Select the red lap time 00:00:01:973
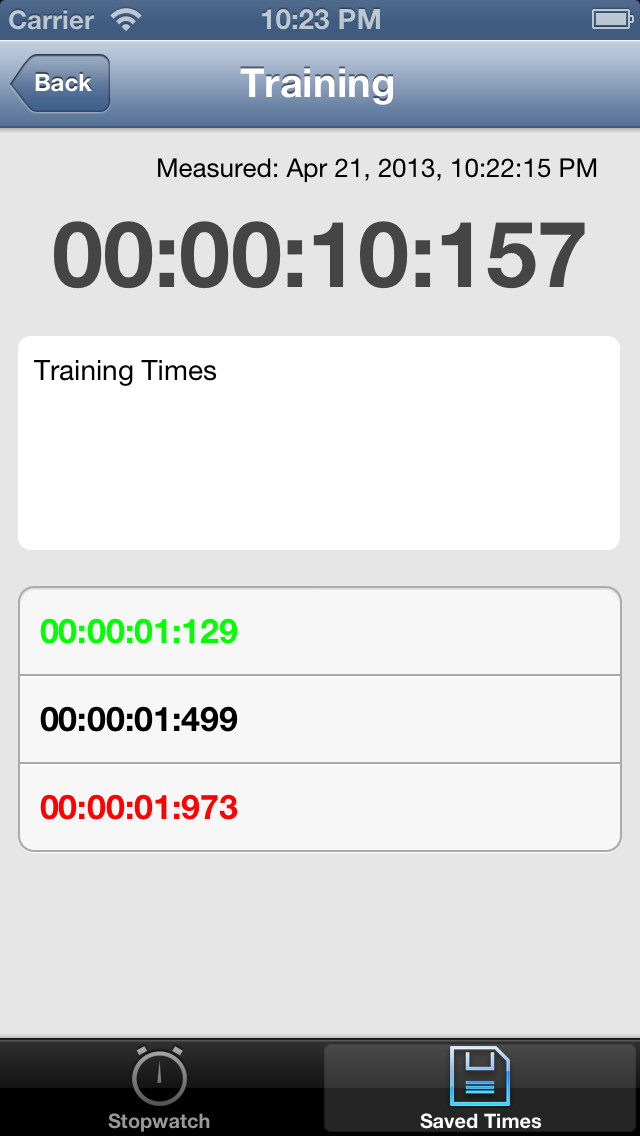The width and height of the screenshot is (640, 1136). [x=320, y=807]
